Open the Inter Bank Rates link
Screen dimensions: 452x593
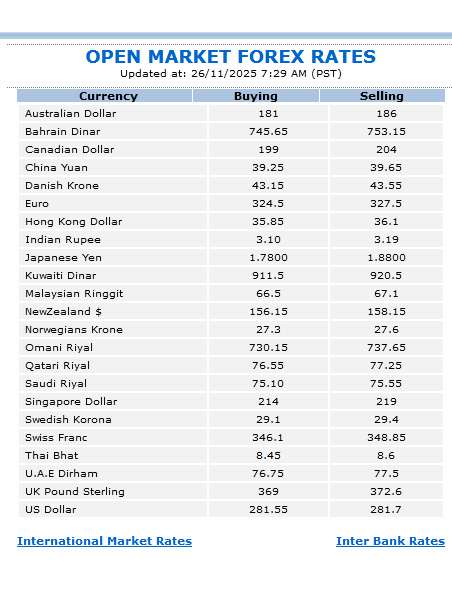click(390, 541)
